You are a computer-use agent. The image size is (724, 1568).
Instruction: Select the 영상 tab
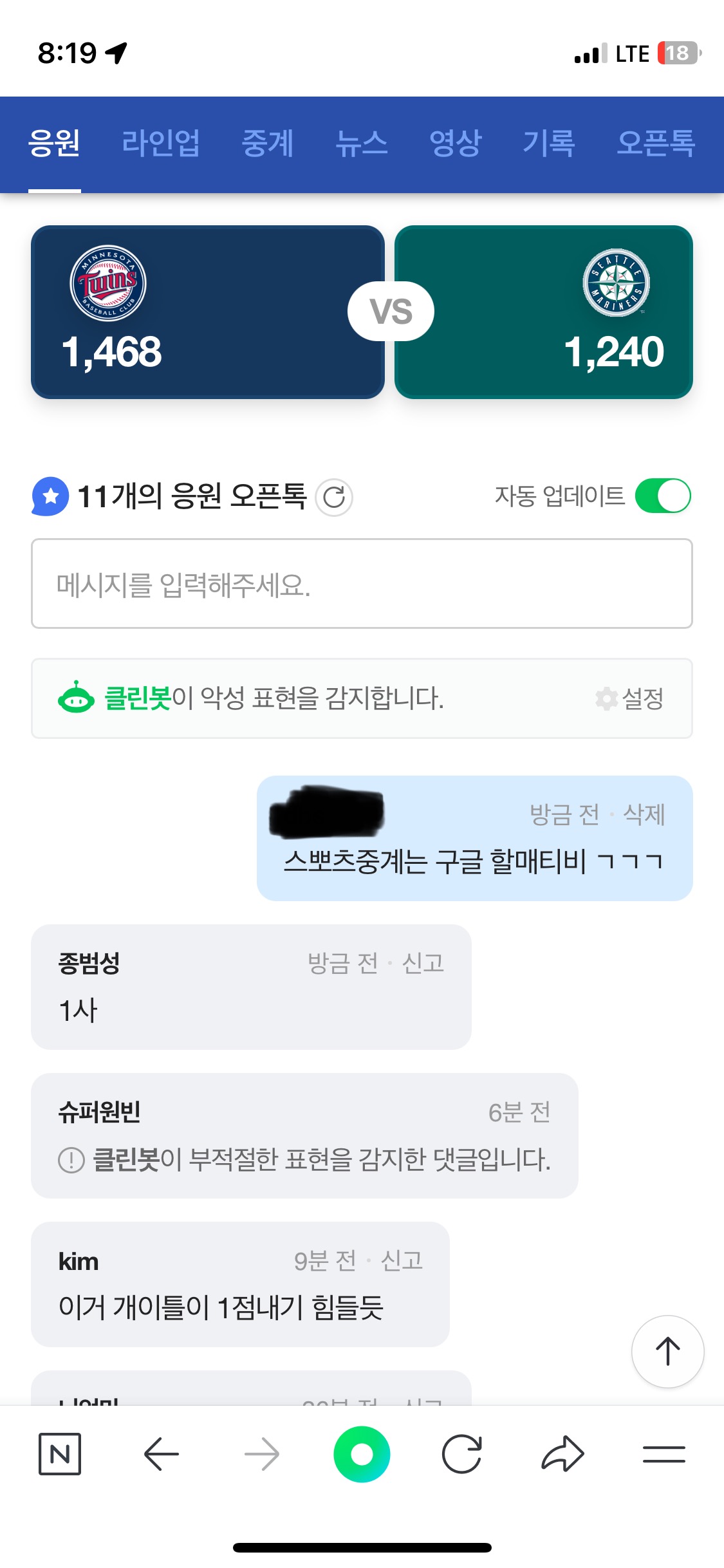(x=456, y=143)
